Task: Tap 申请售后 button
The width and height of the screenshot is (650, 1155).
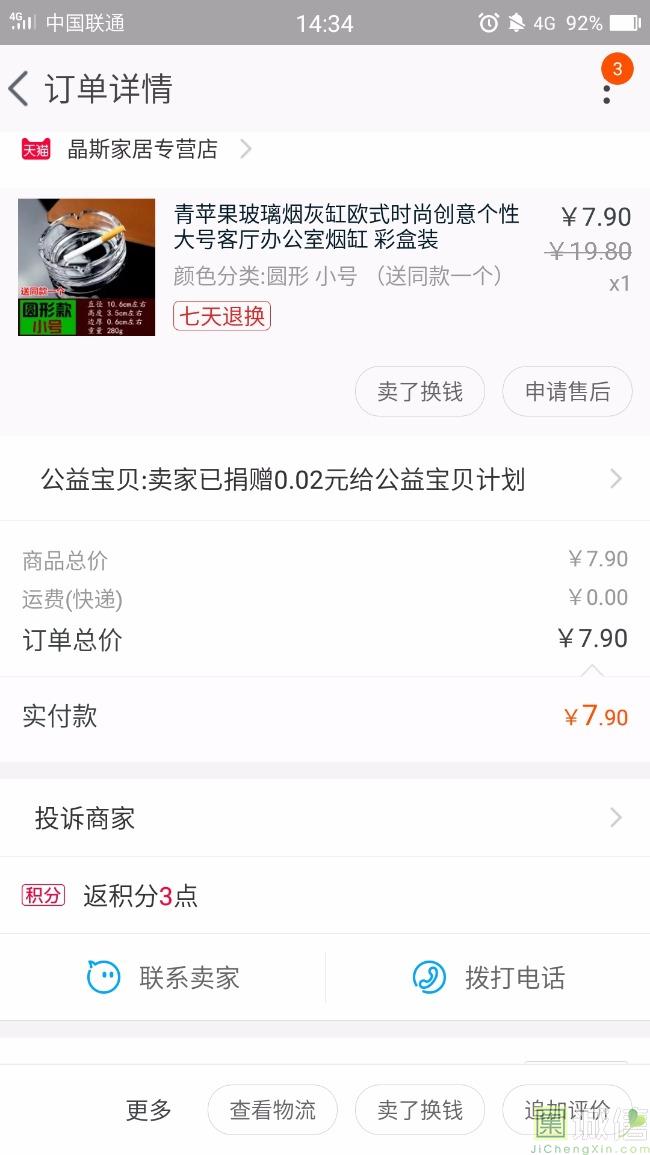Action: coord(567,391)
